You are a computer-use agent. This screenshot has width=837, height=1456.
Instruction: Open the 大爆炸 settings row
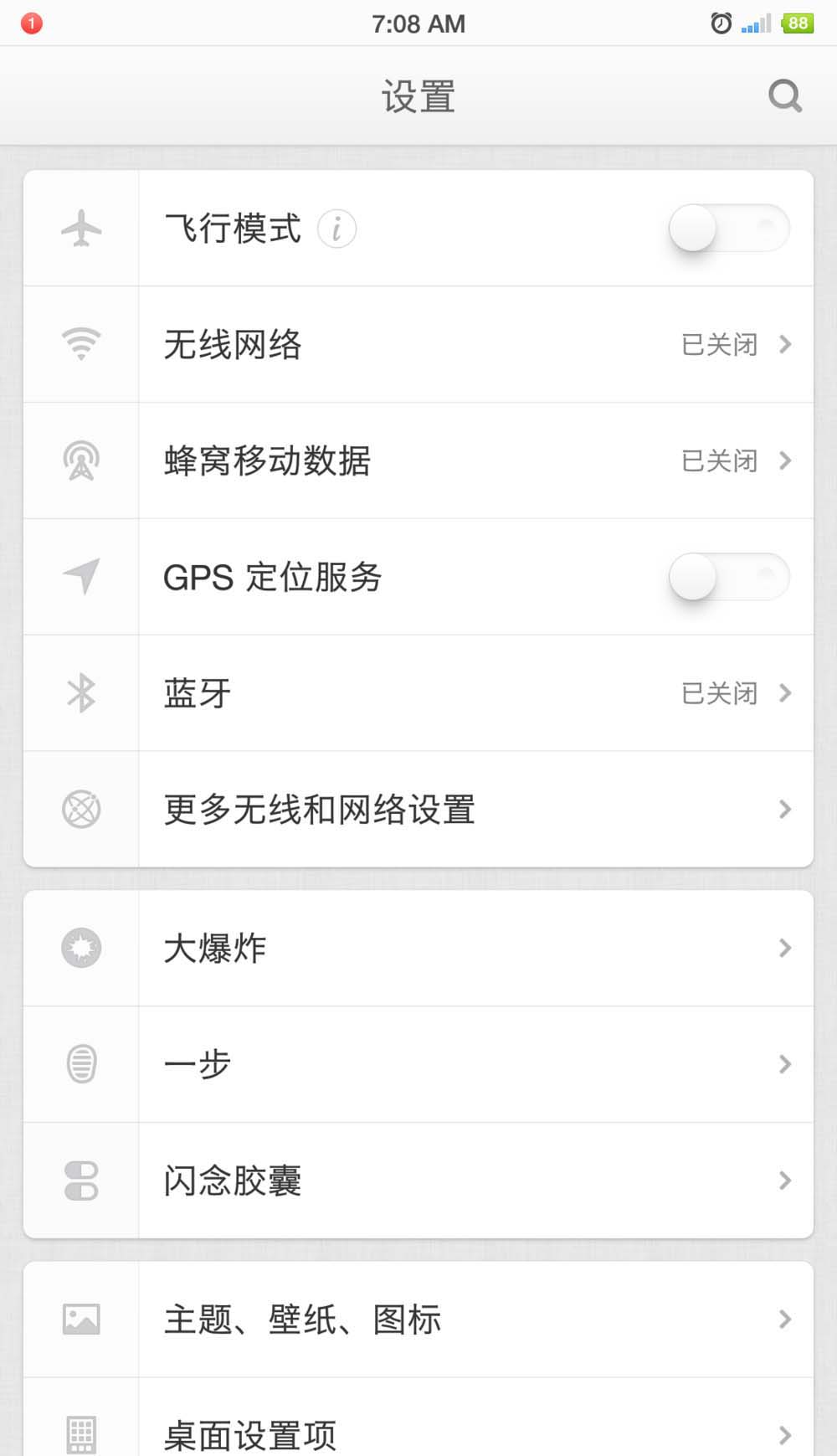point(418,948)
